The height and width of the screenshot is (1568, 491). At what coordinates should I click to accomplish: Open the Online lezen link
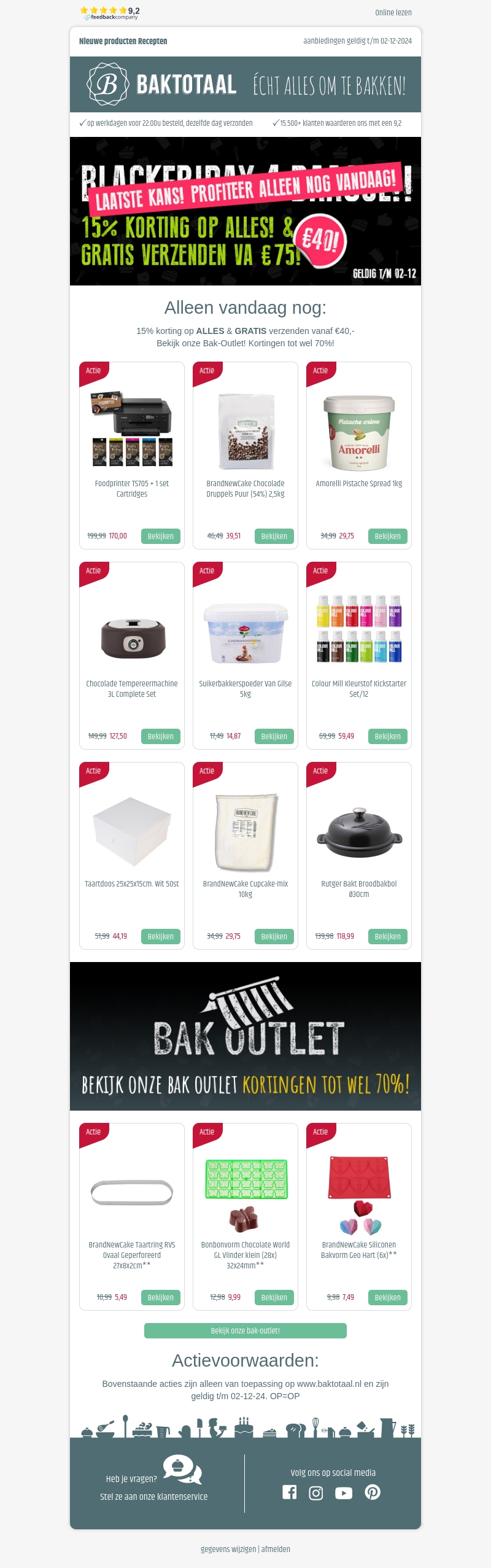[x=393, y=12]
